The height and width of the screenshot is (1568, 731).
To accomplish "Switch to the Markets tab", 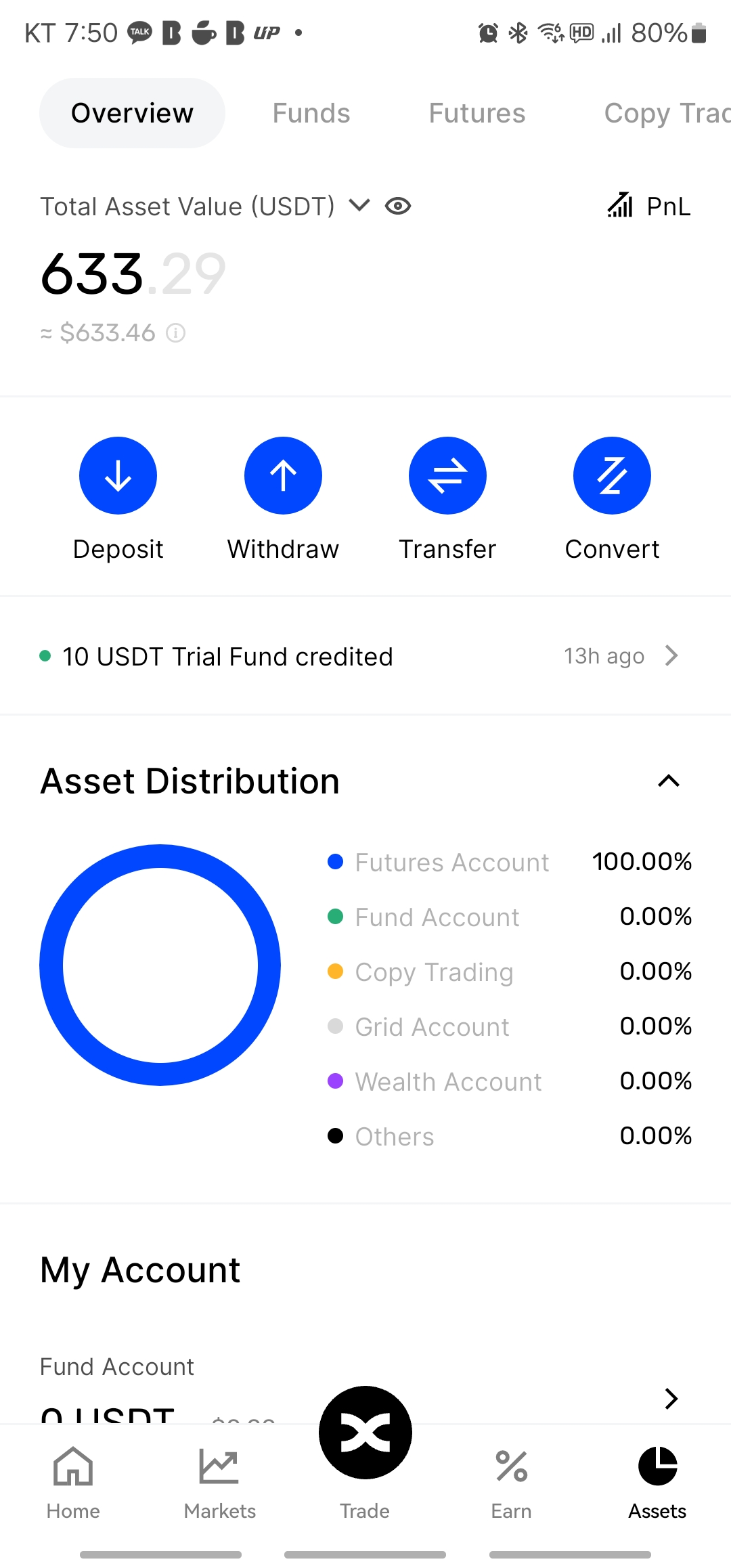I will 219,1483.
